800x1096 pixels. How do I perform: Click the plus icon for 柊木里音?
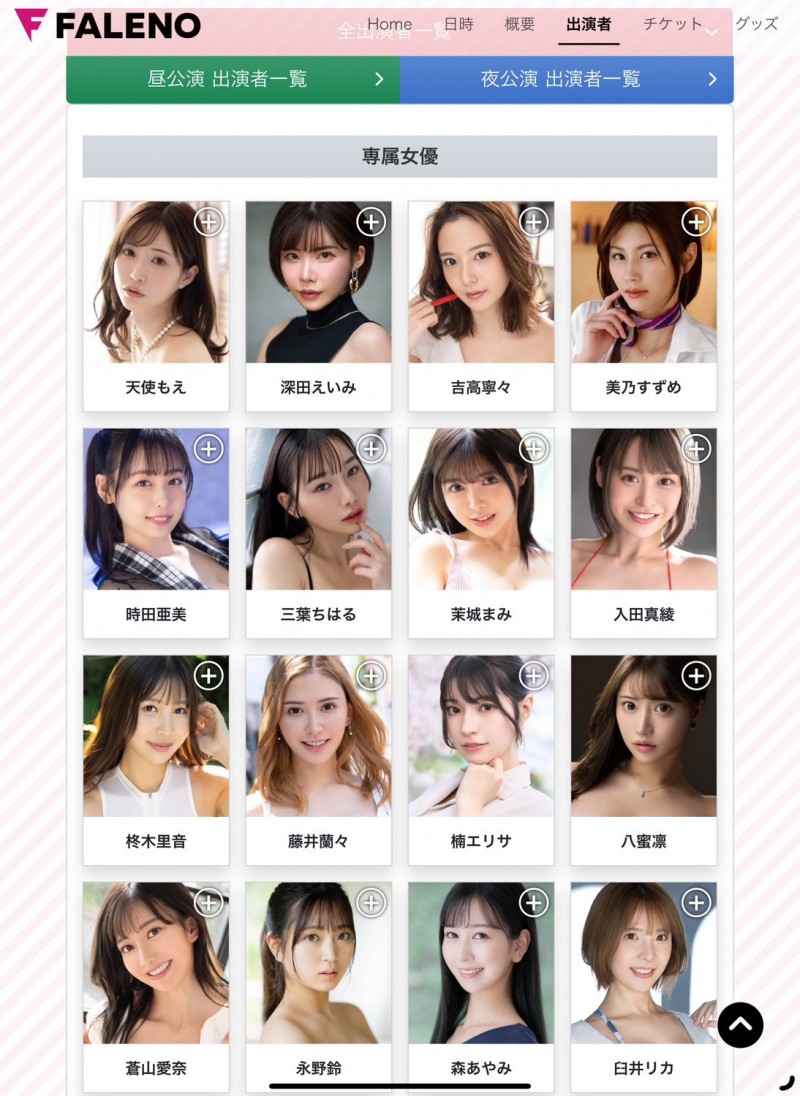(x=208, y=676)
